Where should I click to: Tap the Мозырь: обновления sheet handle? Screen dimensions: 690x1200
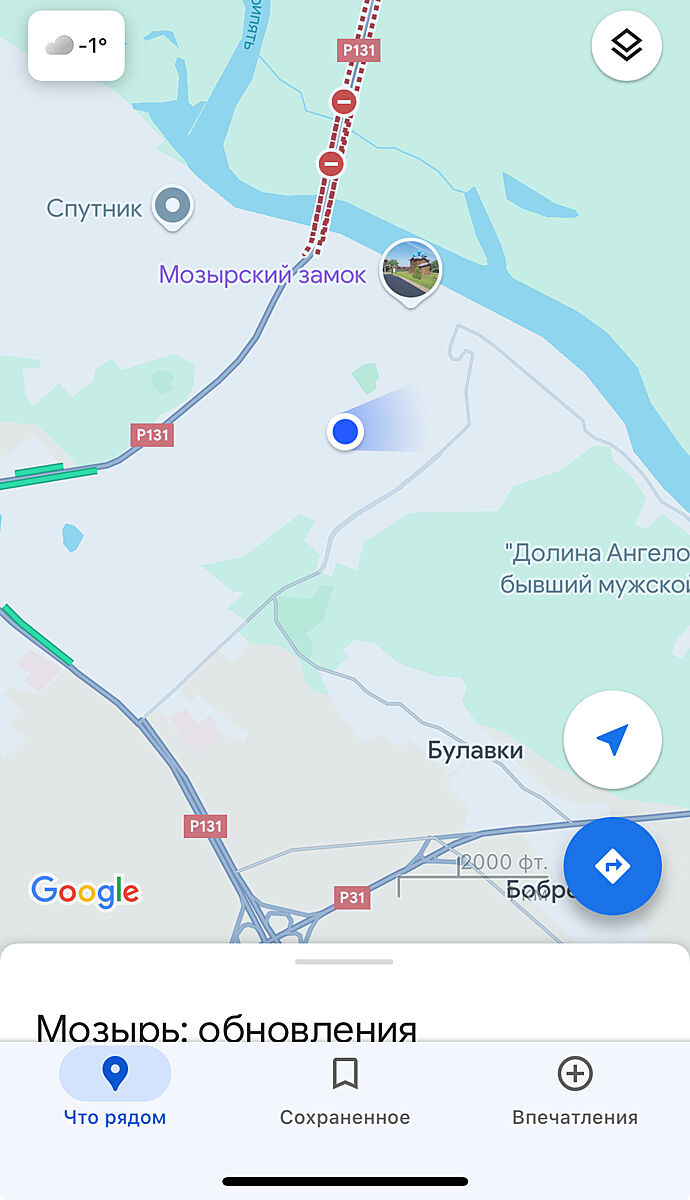point(345,962)
